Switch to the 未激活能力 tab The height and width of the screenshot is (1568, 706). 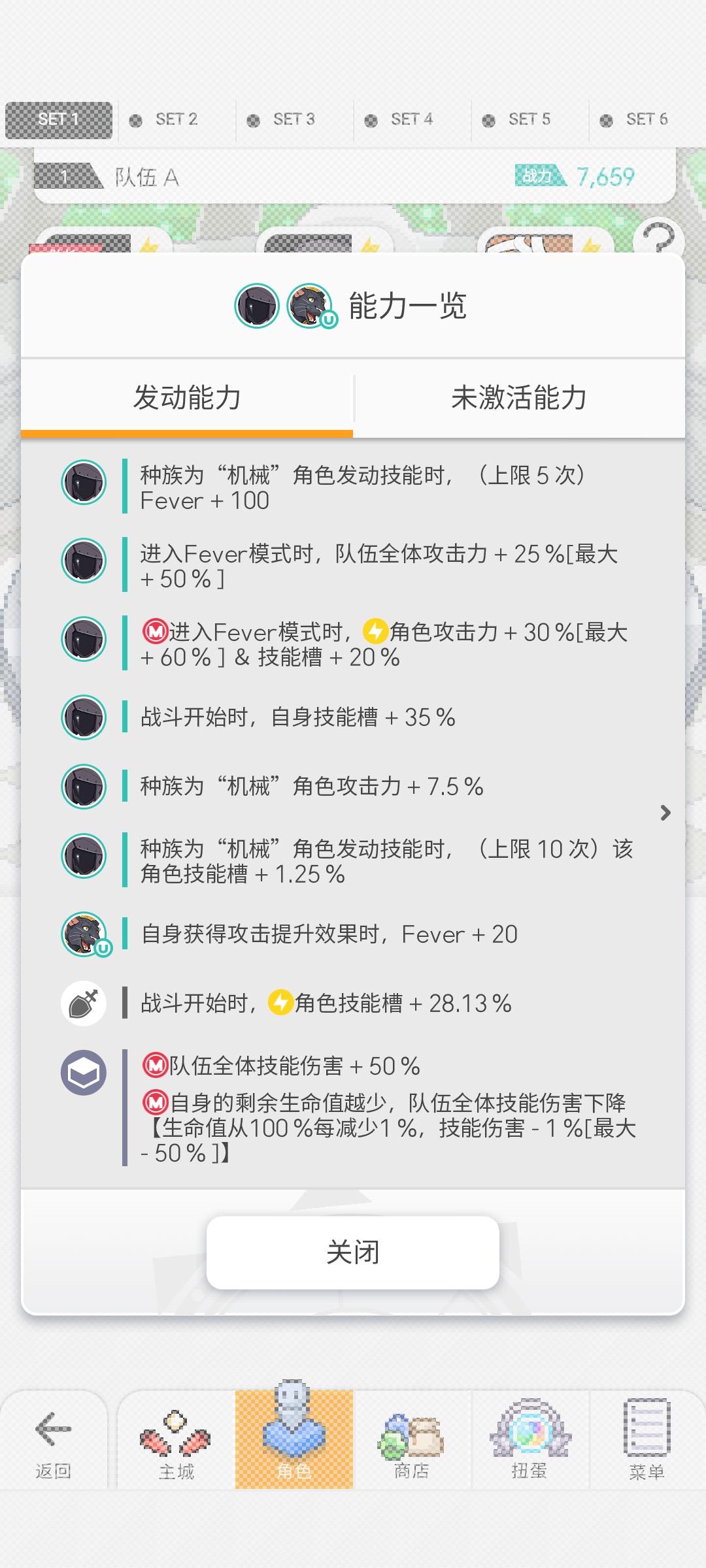pos(520,399)
